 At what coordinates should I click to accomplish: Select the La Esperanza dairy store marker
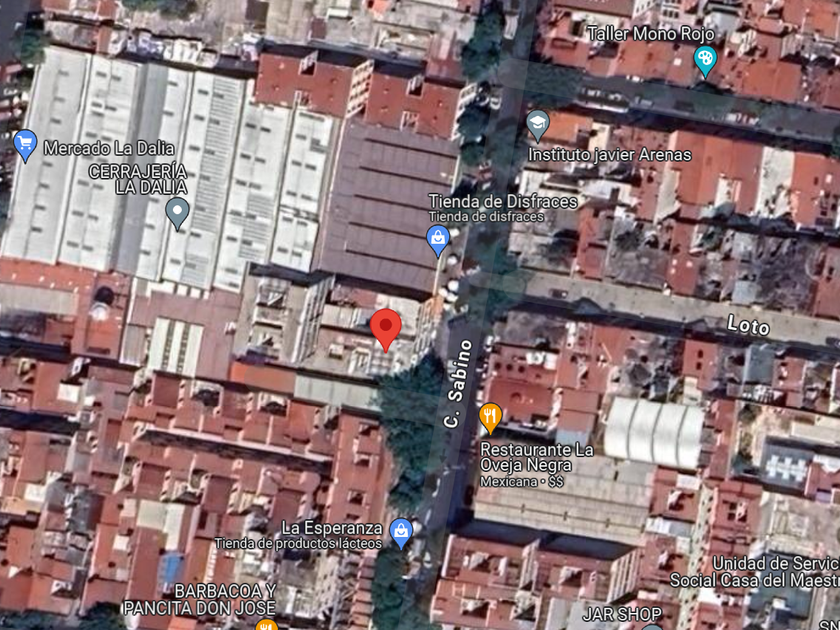pos(401,532)
